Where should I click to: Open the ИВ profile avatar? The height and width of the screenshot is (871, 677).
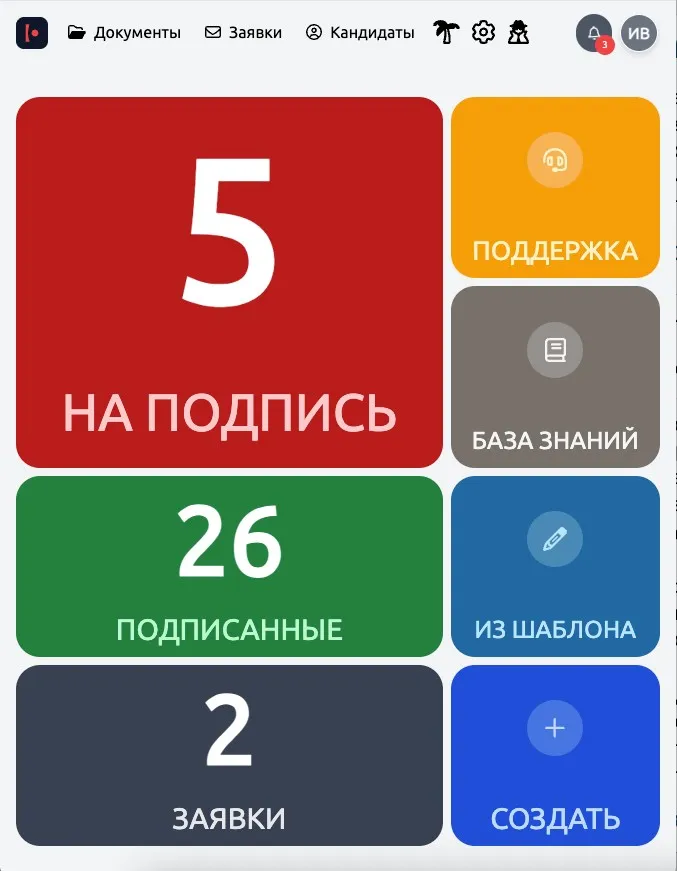pyautogui.click(x=639, y=33)
